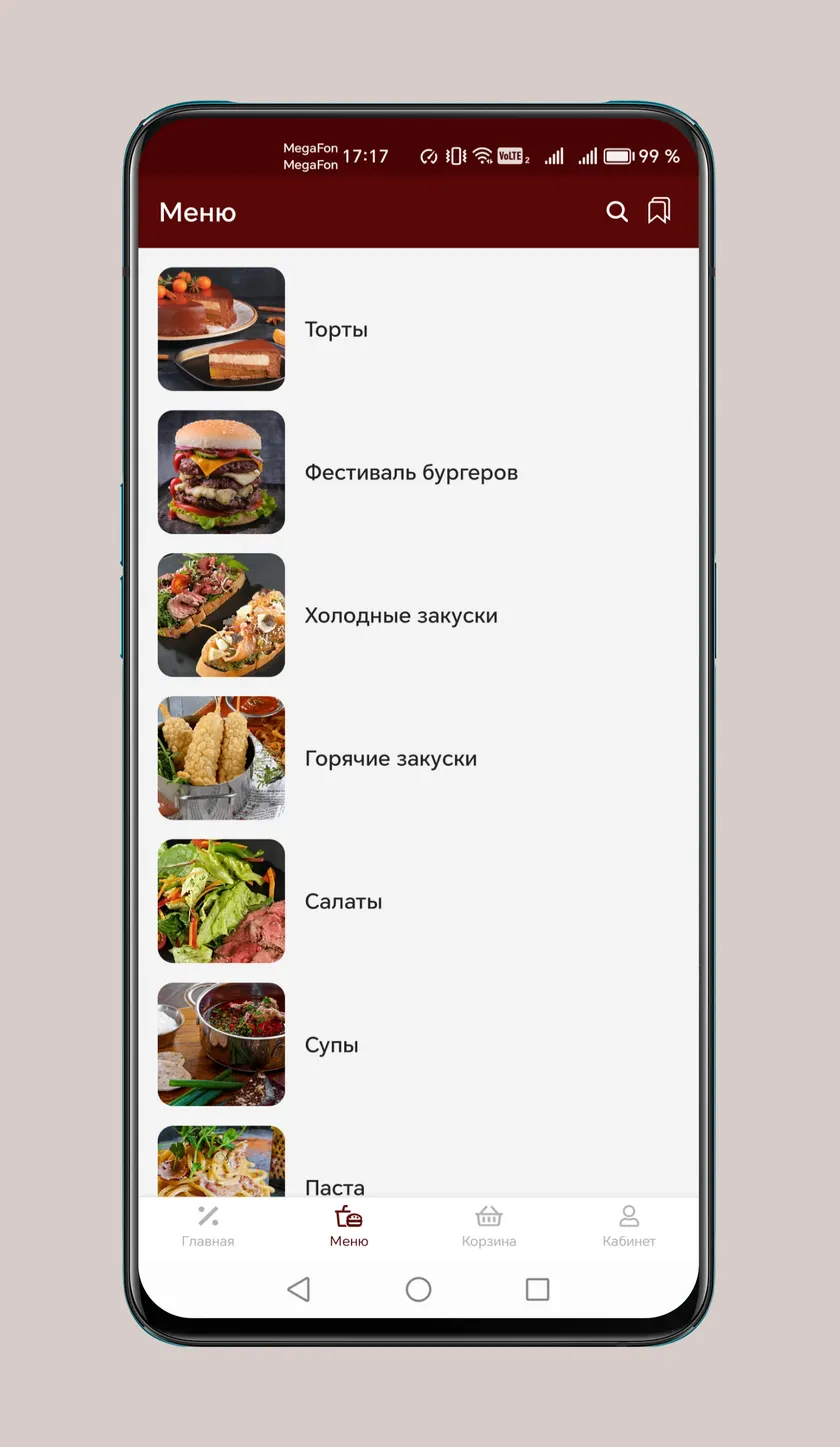Tap the system back button

point(298,1289)
